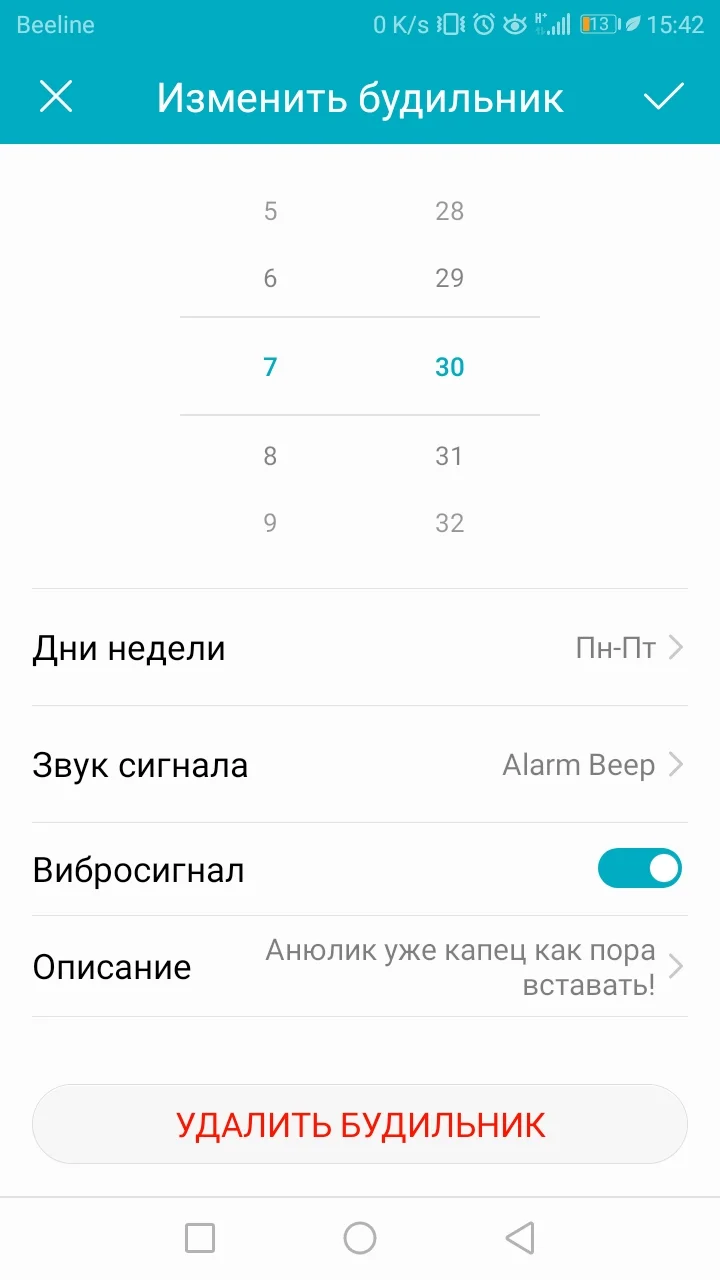The width and height of the screenshot is (720, 1280).
Task: Tap the Alarm Beep sound value
Action: 580,764
